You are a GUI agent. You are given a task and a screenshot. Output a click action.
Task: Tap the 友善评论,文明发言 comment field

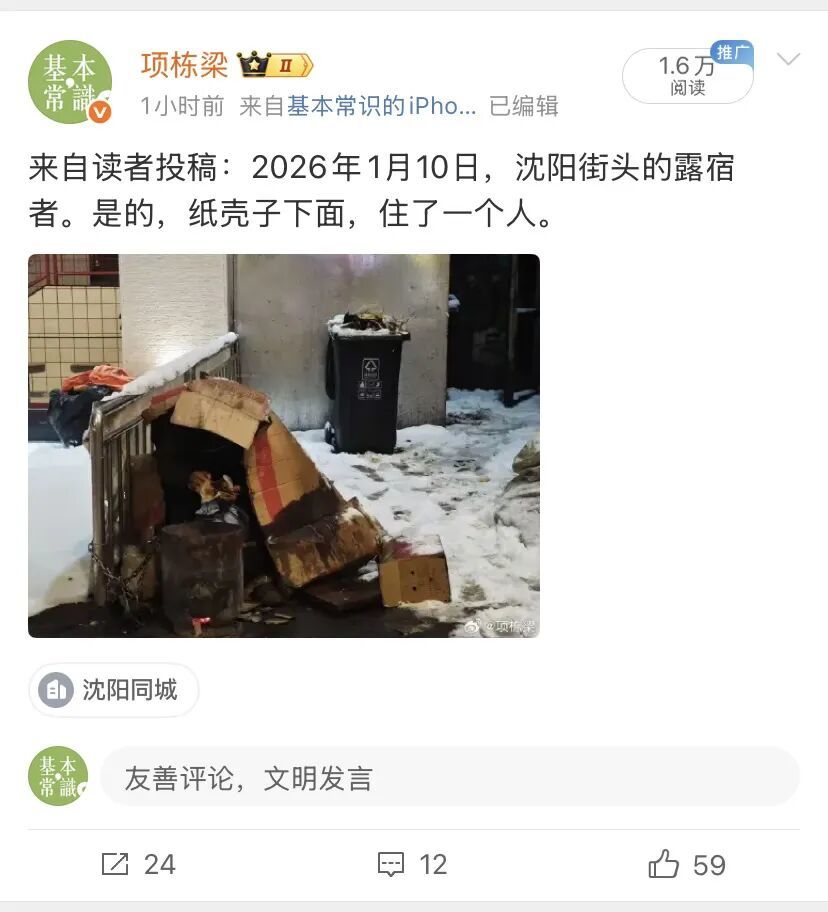point(448,777)
